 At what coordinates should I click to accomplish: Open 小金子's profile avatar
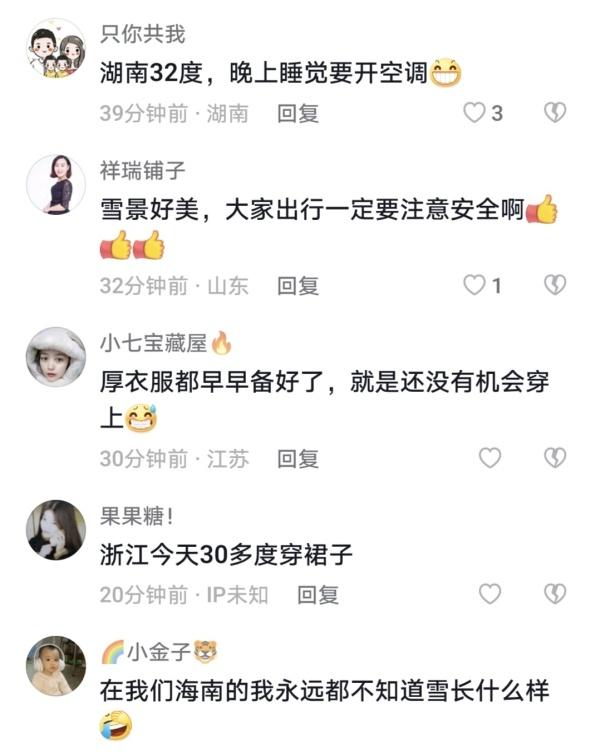pyautogui.click(x=55, y=666)
